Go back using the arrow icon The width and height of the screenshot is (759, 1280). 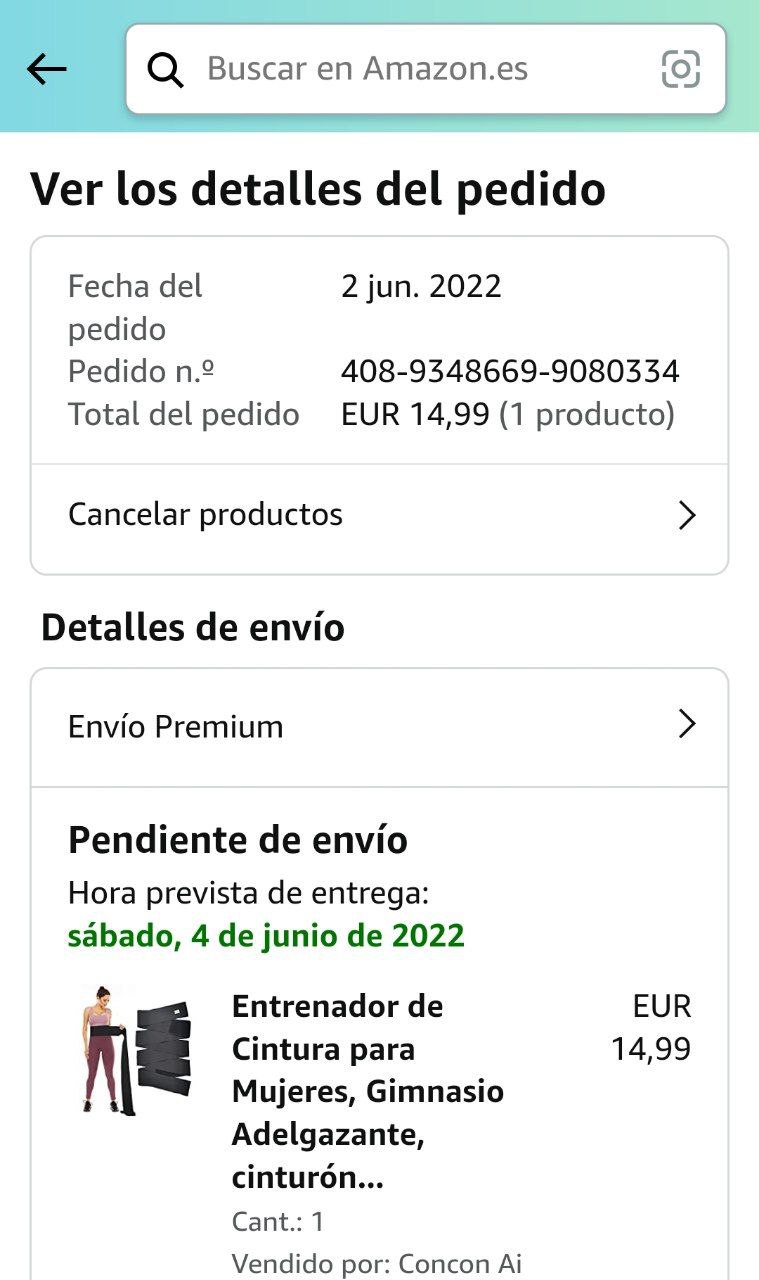click(x=46, y=69)
